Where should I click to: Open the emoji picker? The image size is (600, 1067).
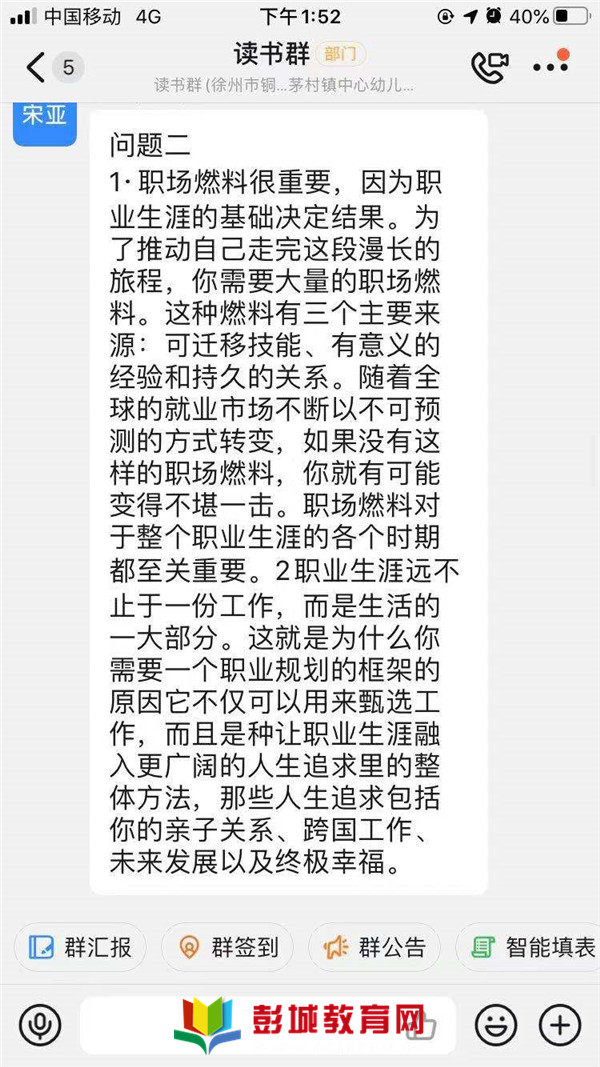(x=495, y=1024)
